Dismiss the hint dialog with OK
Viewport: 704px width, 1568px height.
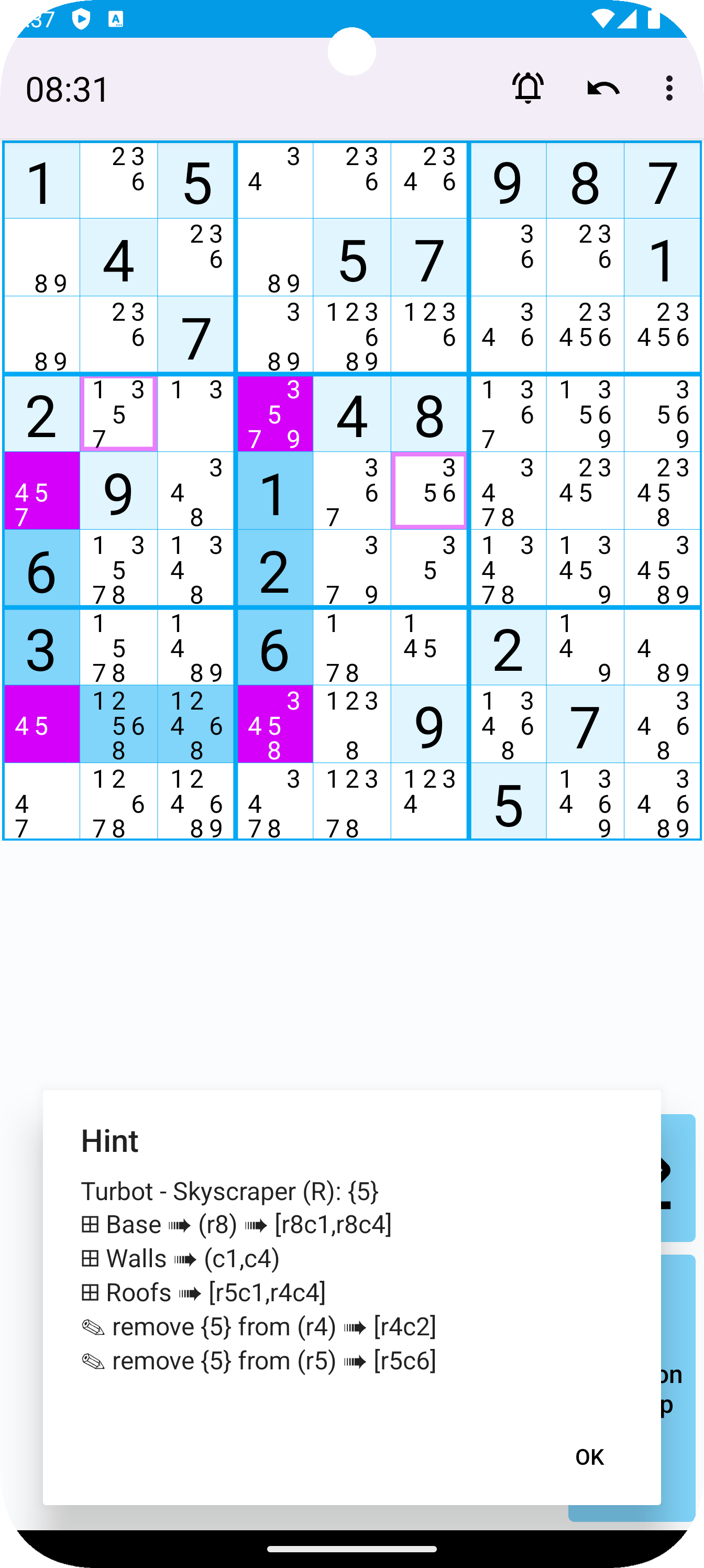click(589, 1456)
